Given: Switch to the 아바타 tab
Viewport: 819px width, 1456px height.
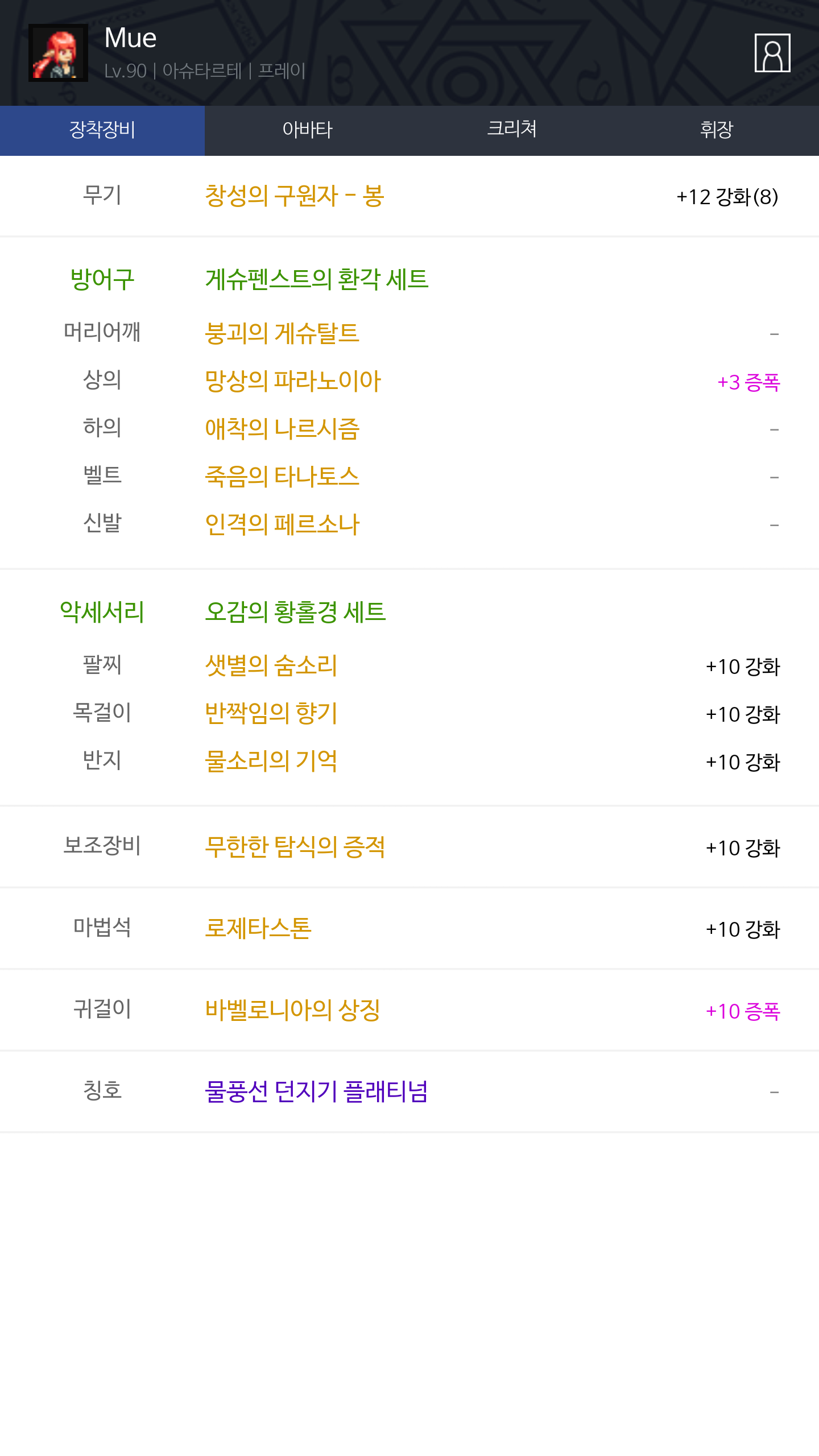Looking at the screenshot, I should [x=307, y=130].
